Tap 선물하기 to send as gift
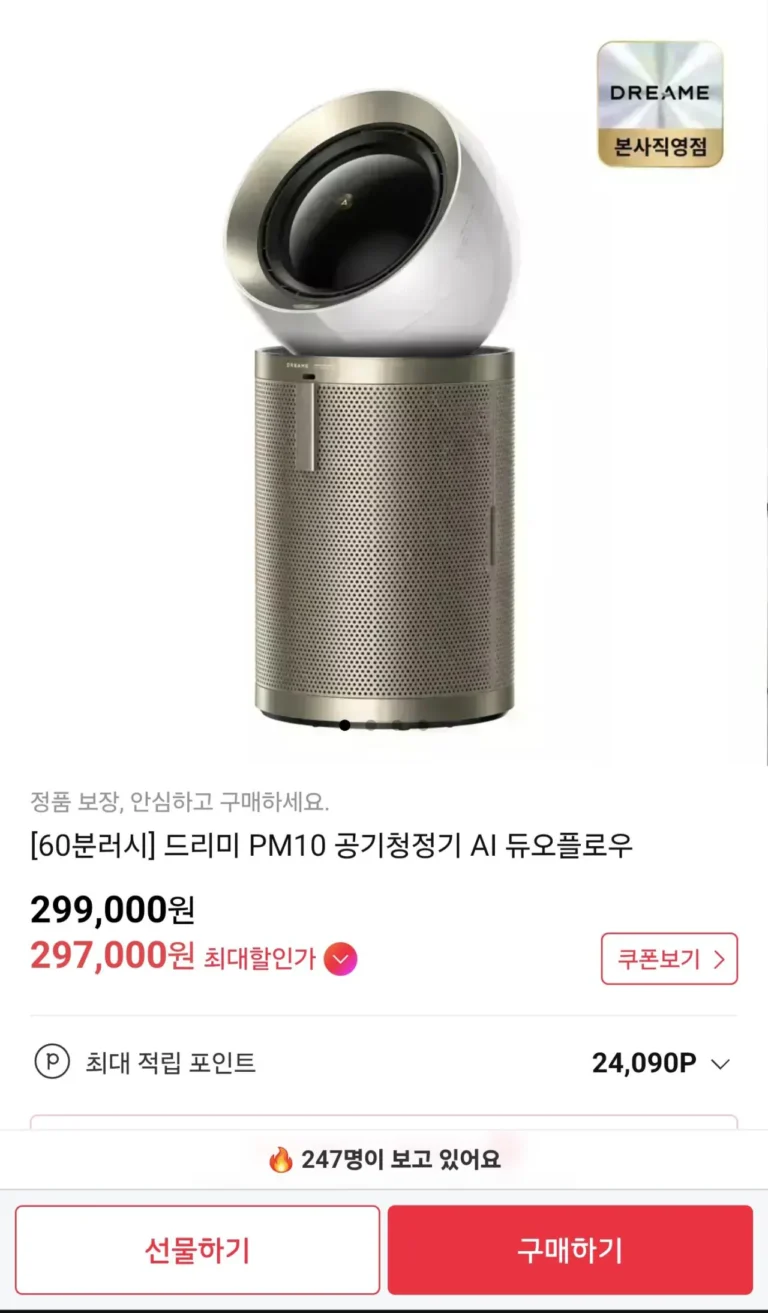This screenshot has width=768, height=1313. pyautogui.click(x=197, y=1250)
